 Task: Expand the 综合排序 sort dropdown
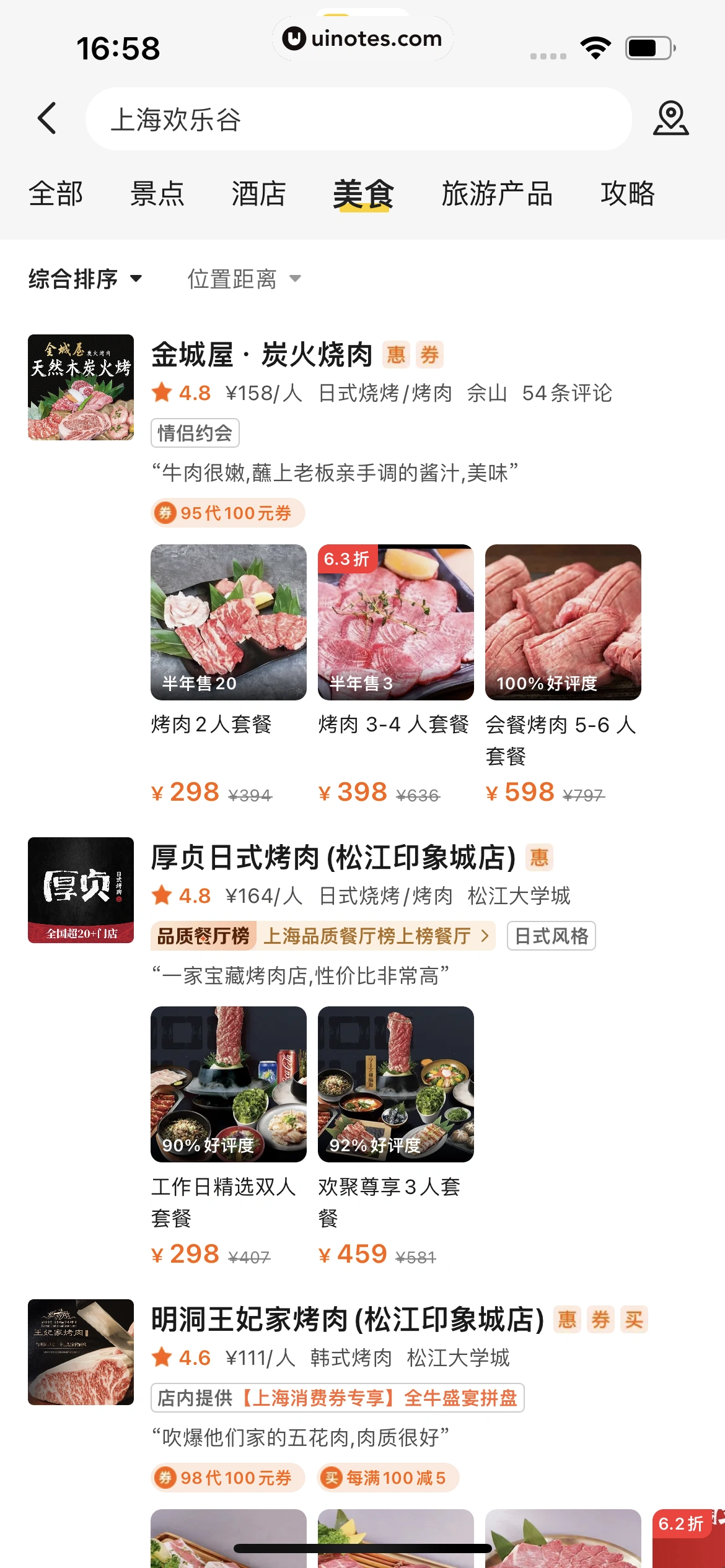coord(85,279)
